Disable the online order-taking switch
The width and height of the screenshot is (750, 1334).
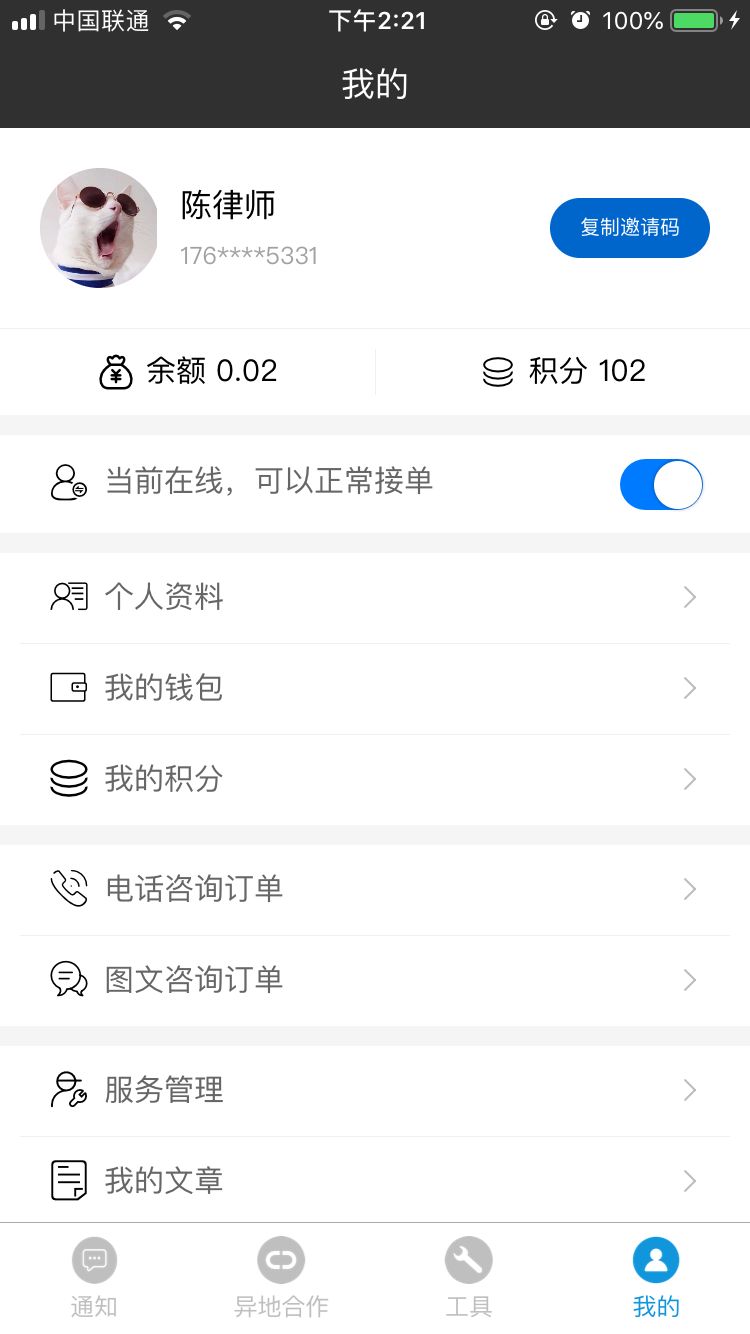[661, 484]
